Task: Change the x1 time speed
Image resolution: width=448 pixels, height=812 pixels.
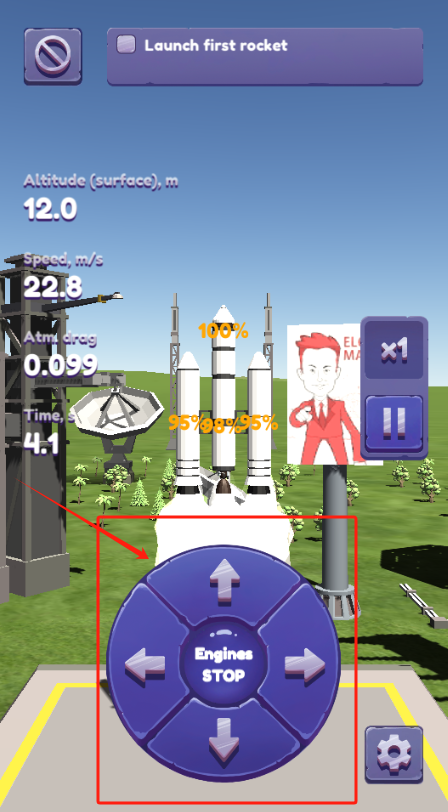Action: [394, 351]
